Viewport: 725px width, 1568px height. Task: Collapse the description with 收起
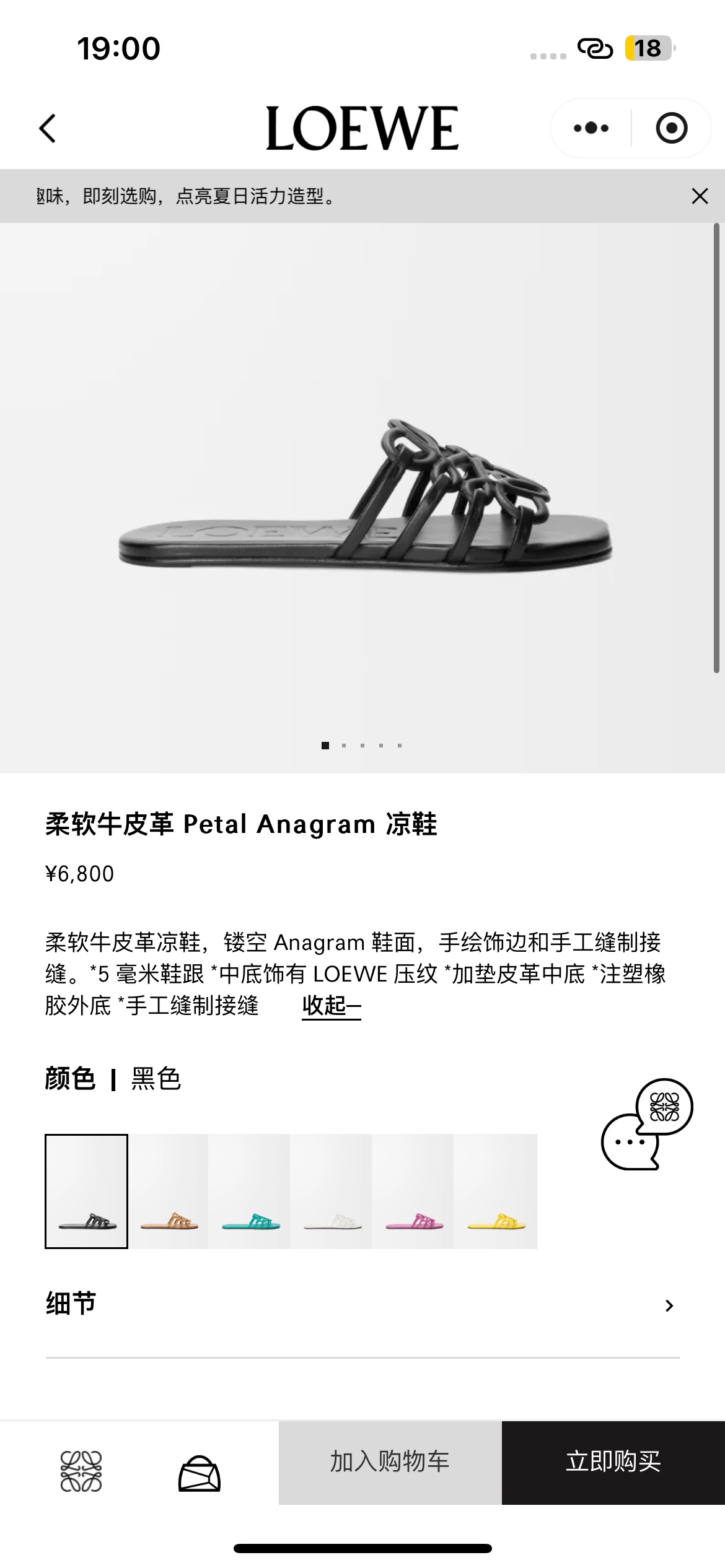pos(331,1006)
